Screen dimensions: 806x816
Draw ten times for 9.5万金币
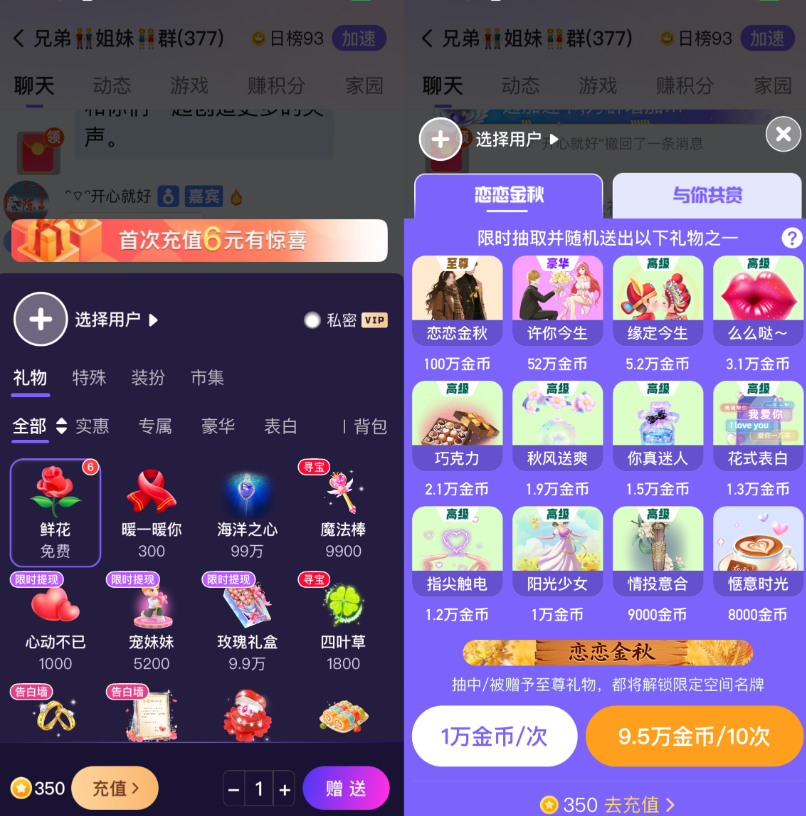click(694, 737)
